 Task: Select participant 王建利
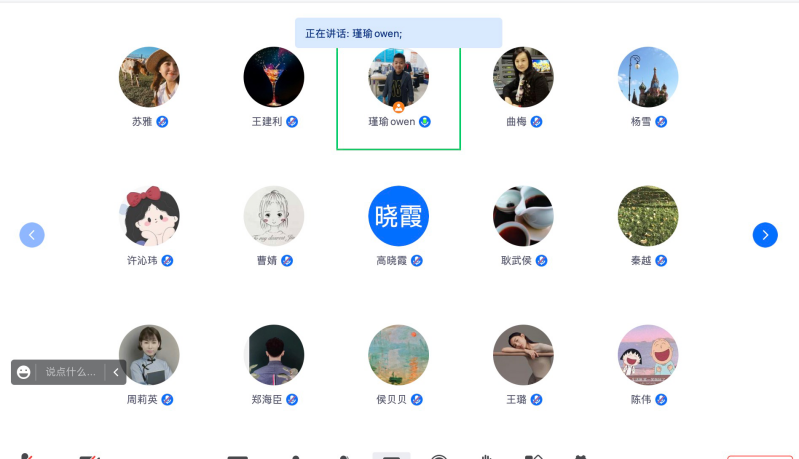tap(274, 77)
